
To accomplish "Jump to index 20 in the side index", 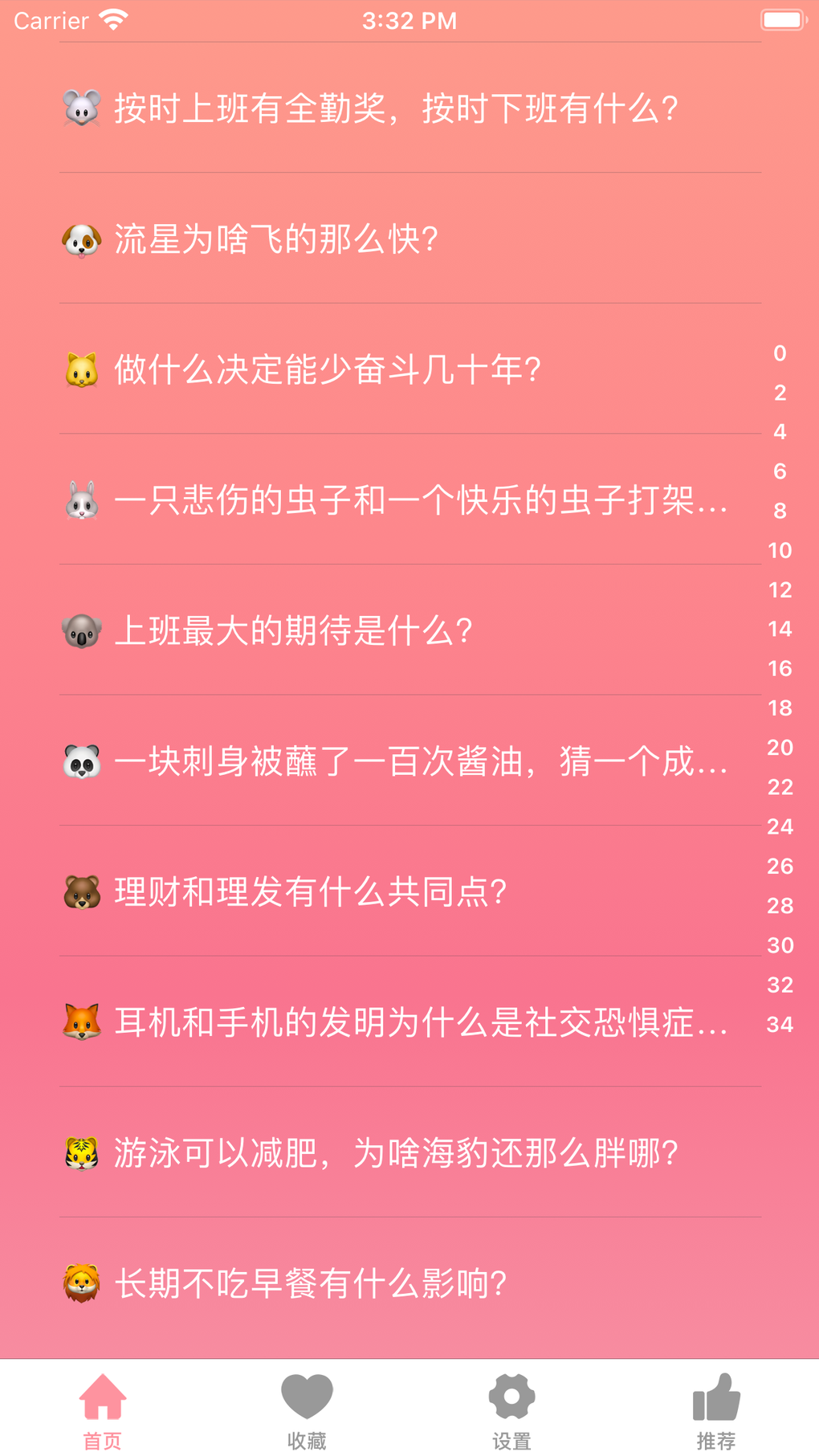I will point(780,748).
